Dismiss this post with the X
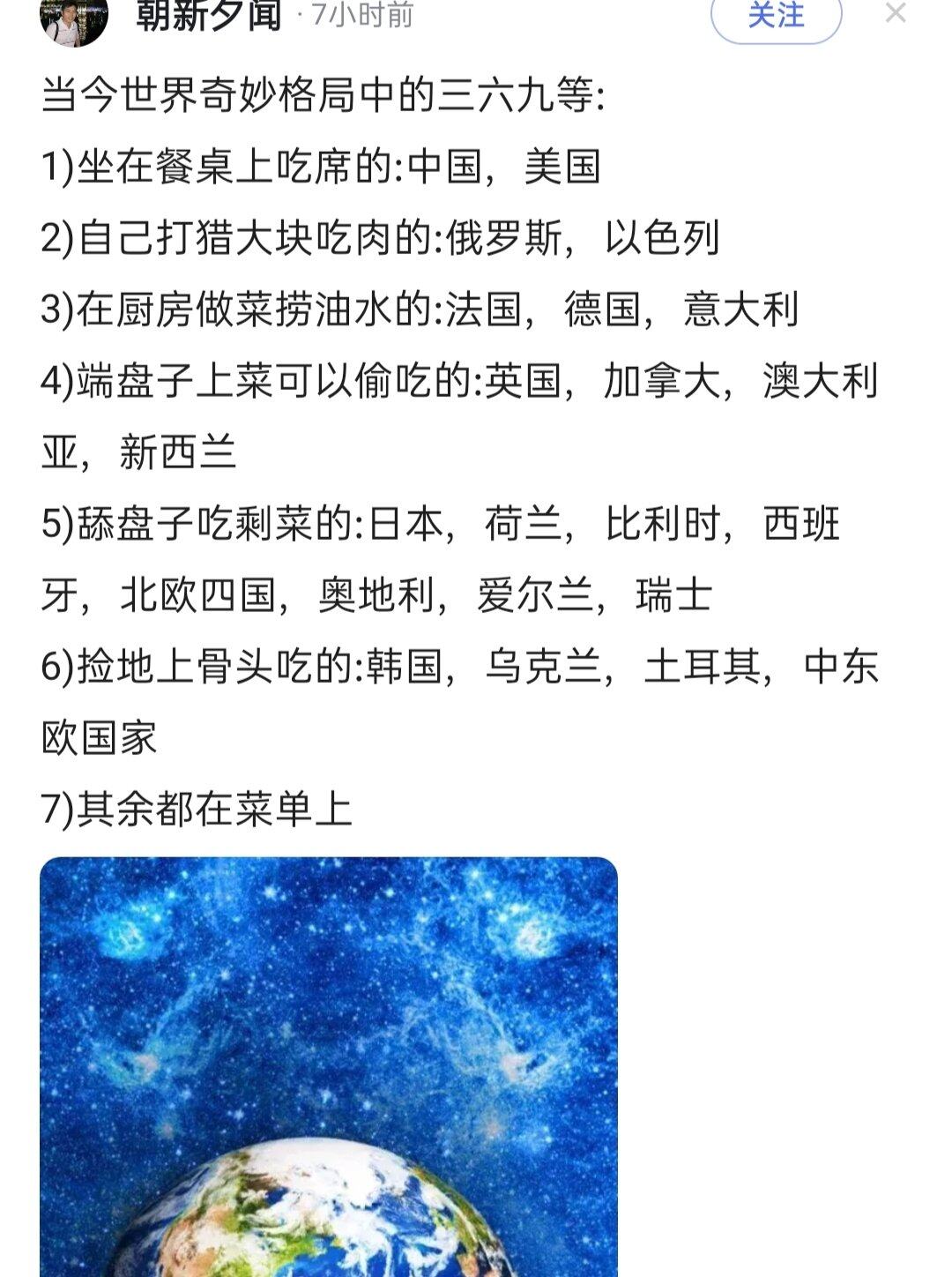This screenshot has height=1277, width=952. click(896, 12)
